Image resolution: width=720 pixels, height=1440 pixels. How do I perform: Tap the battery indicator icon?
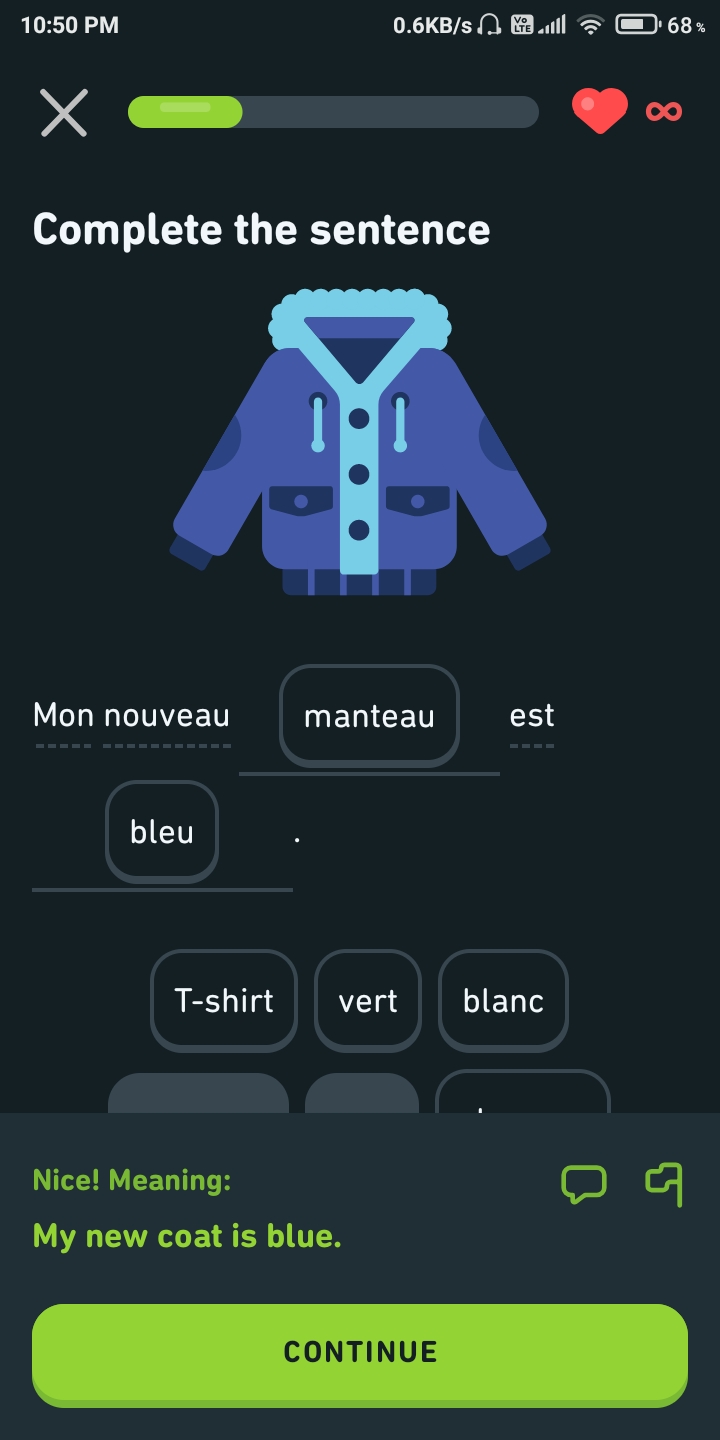[x=640, y=23]
